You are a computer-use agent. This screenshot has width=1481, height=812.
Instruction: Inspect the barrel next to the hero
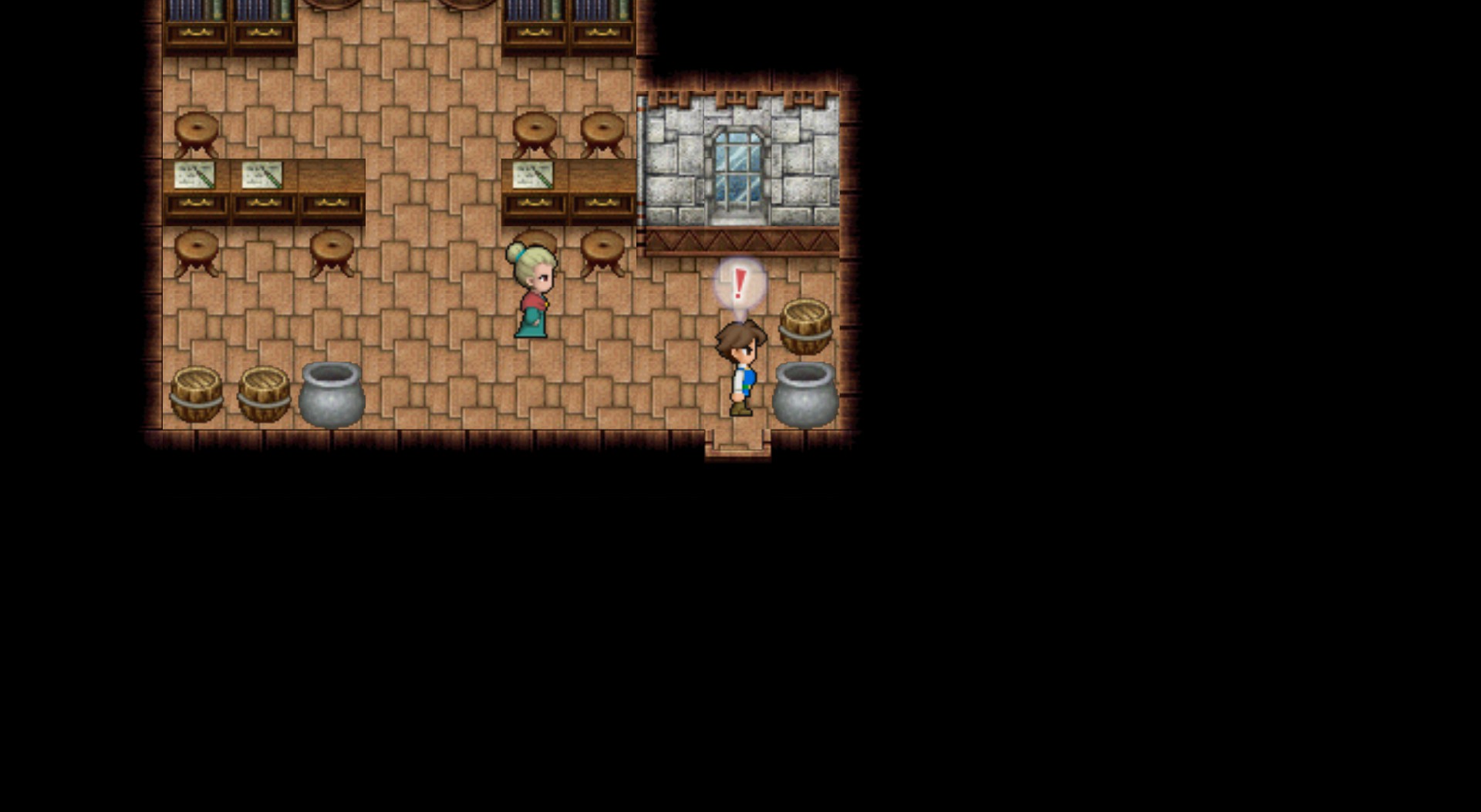click(805, 326)
